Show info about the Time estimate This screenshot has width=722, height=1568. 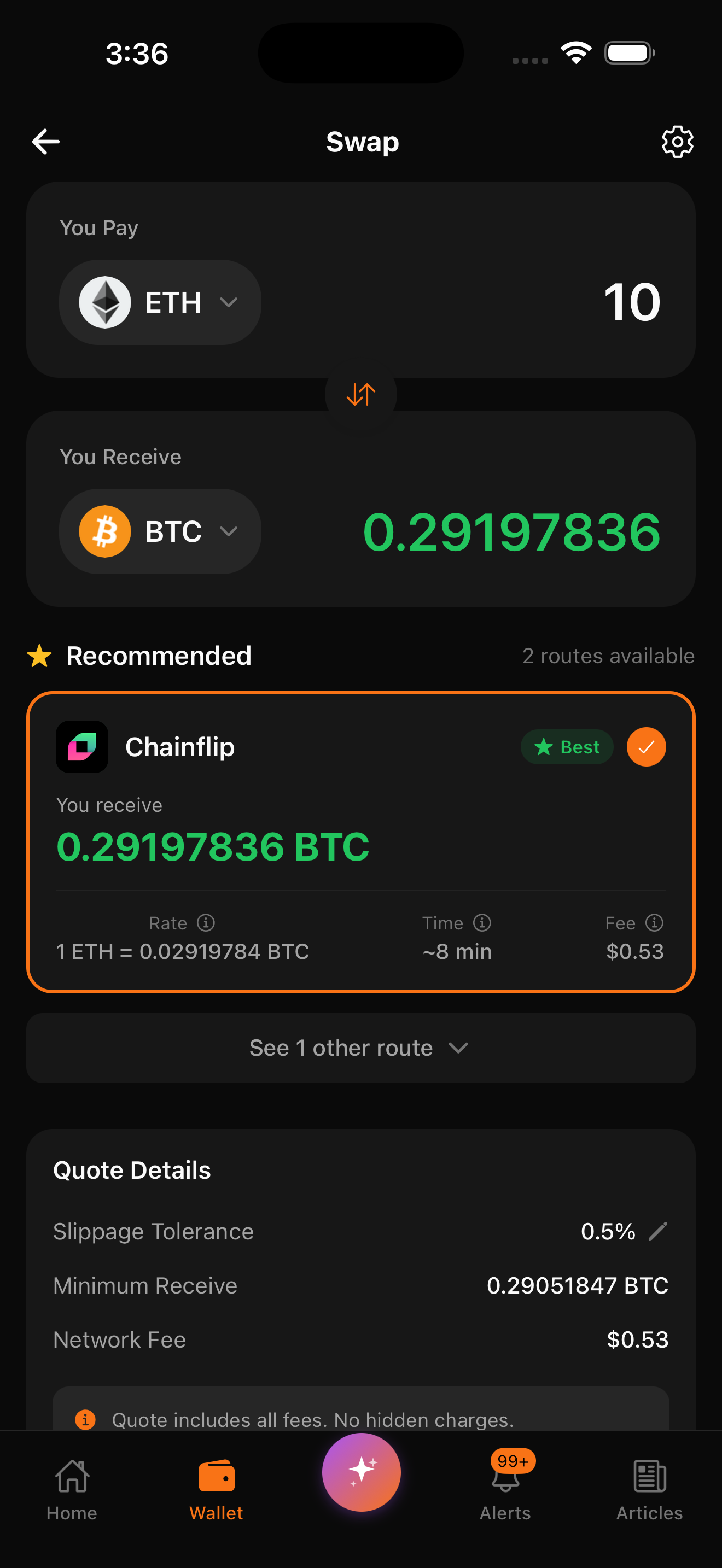[482, 923]
